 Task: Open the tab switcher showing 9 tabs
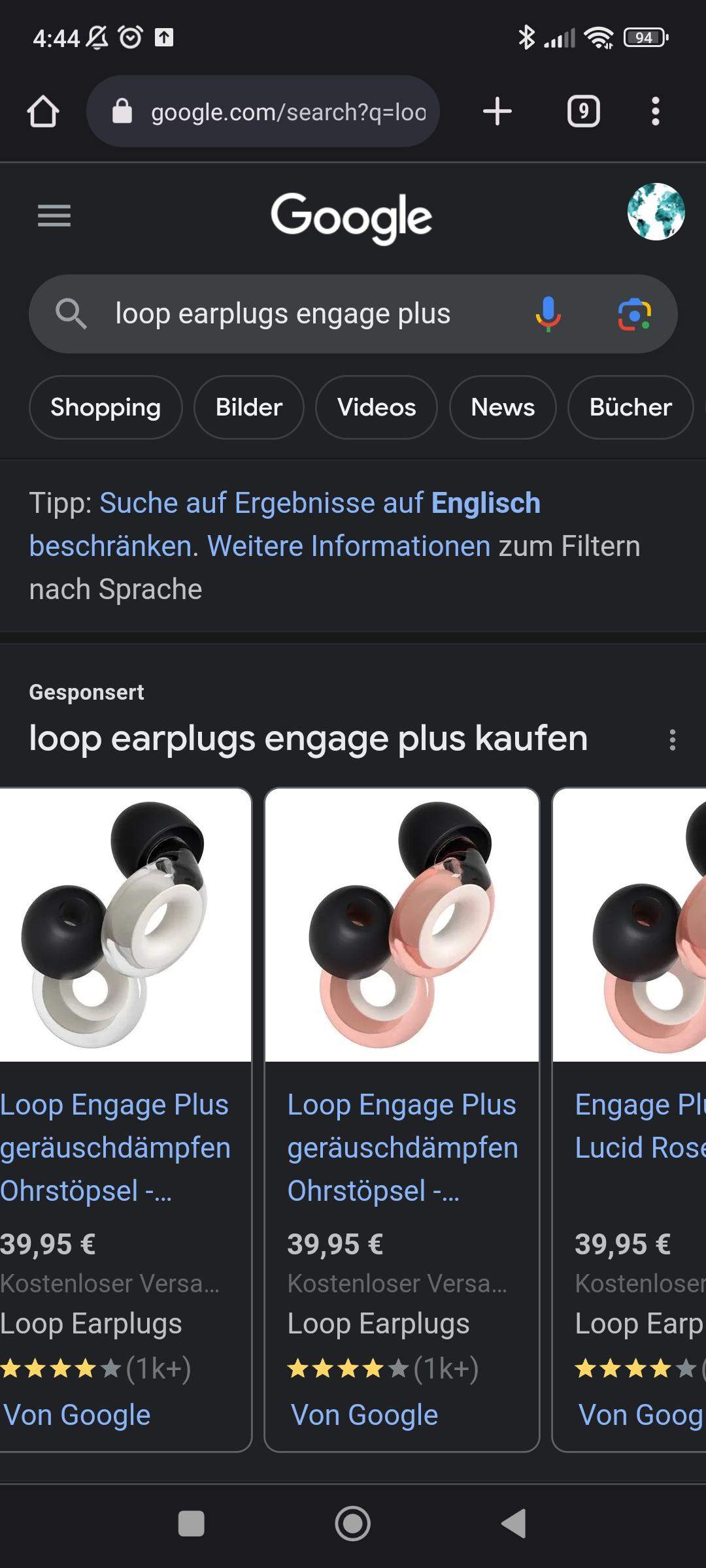tap(584, 110)
